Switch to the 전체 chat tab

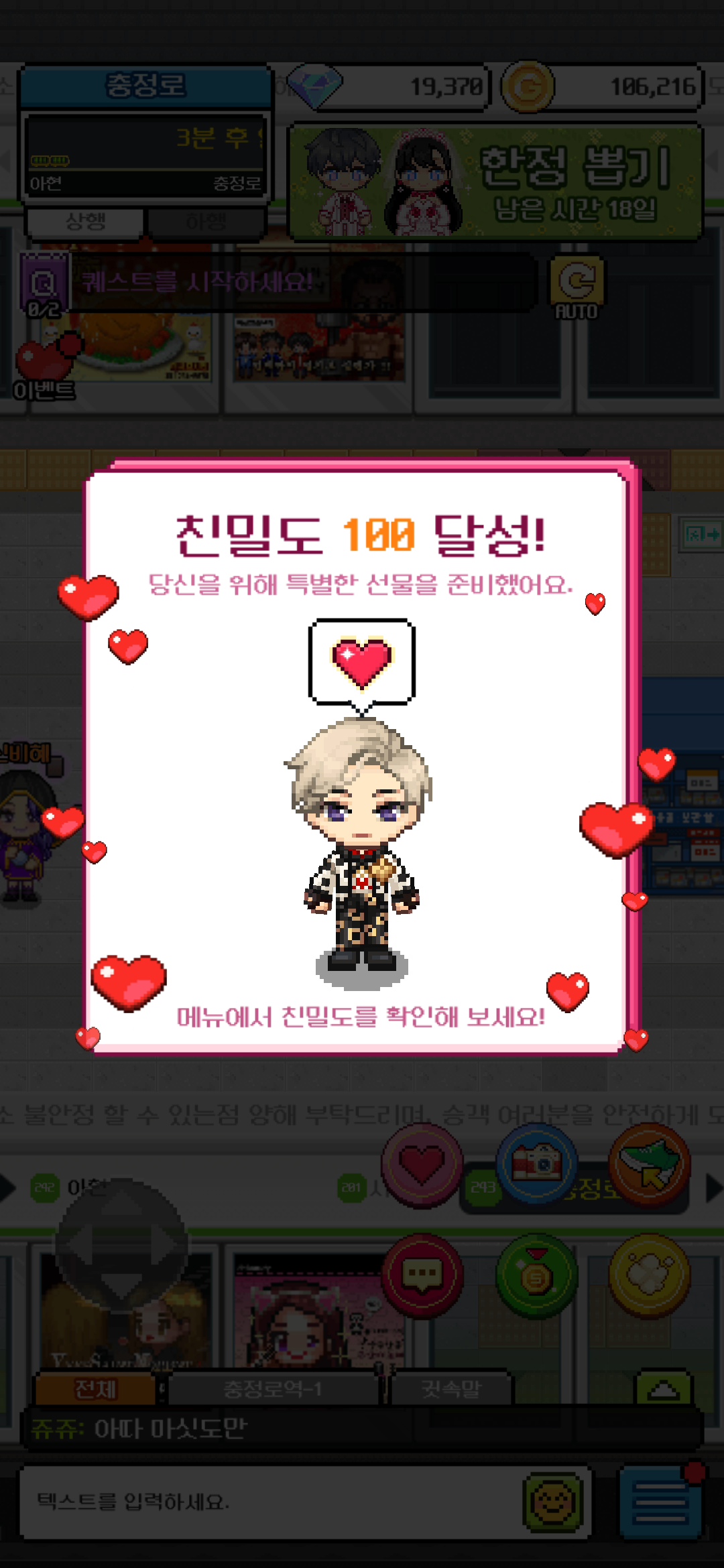click(x=95, y=1388)
